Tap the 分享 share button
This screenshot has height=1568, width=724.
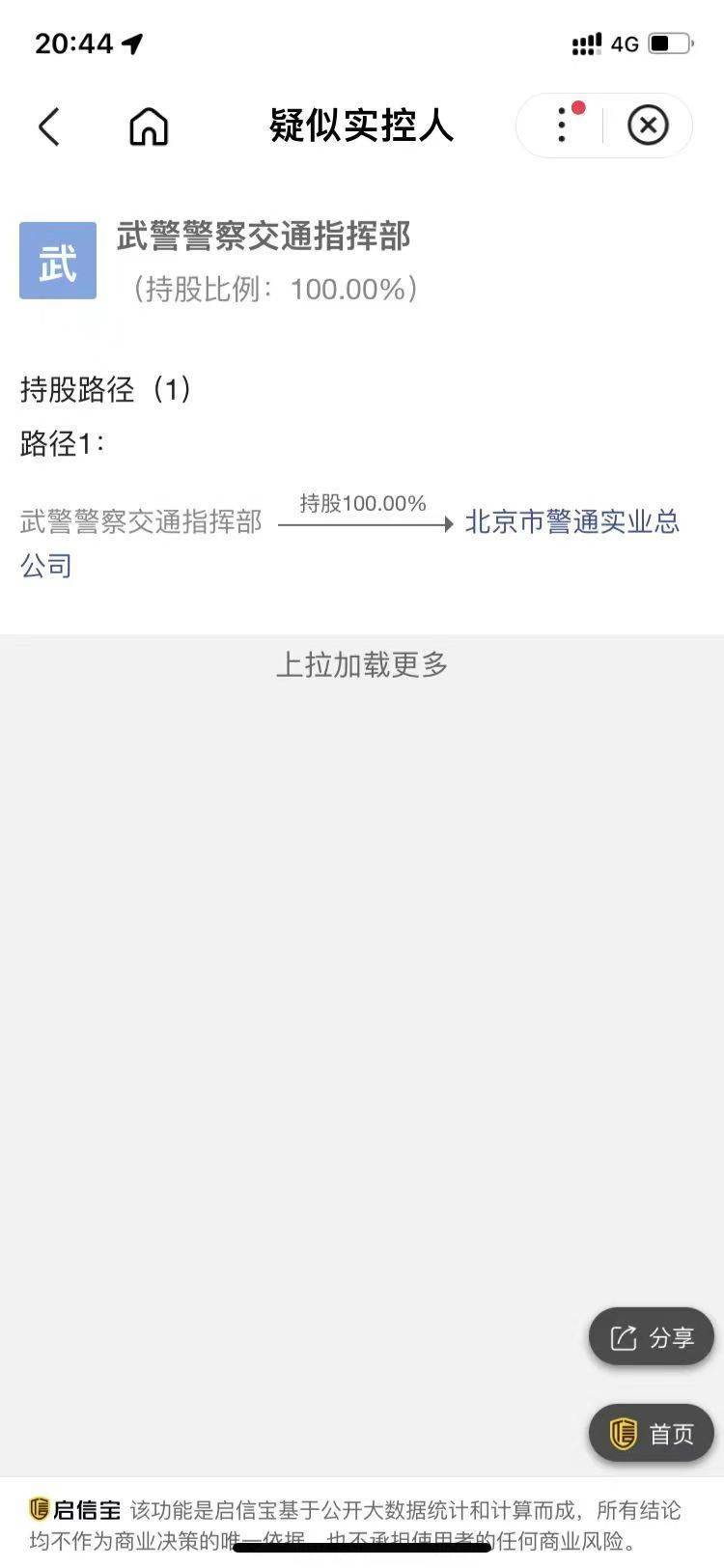(x=652, y=1337)
